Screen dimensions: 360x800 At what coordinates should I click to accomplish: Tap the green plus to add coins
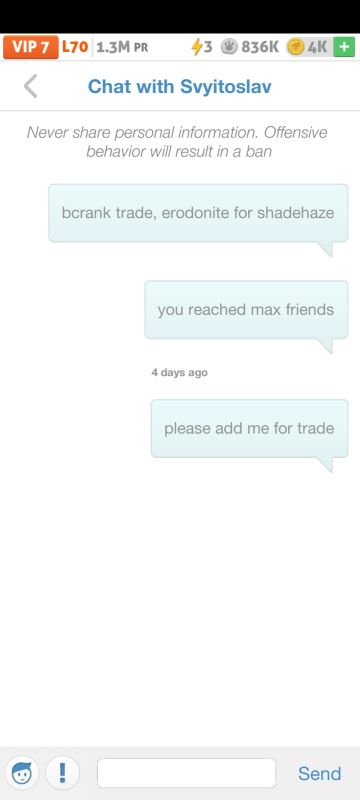(344, 47)
